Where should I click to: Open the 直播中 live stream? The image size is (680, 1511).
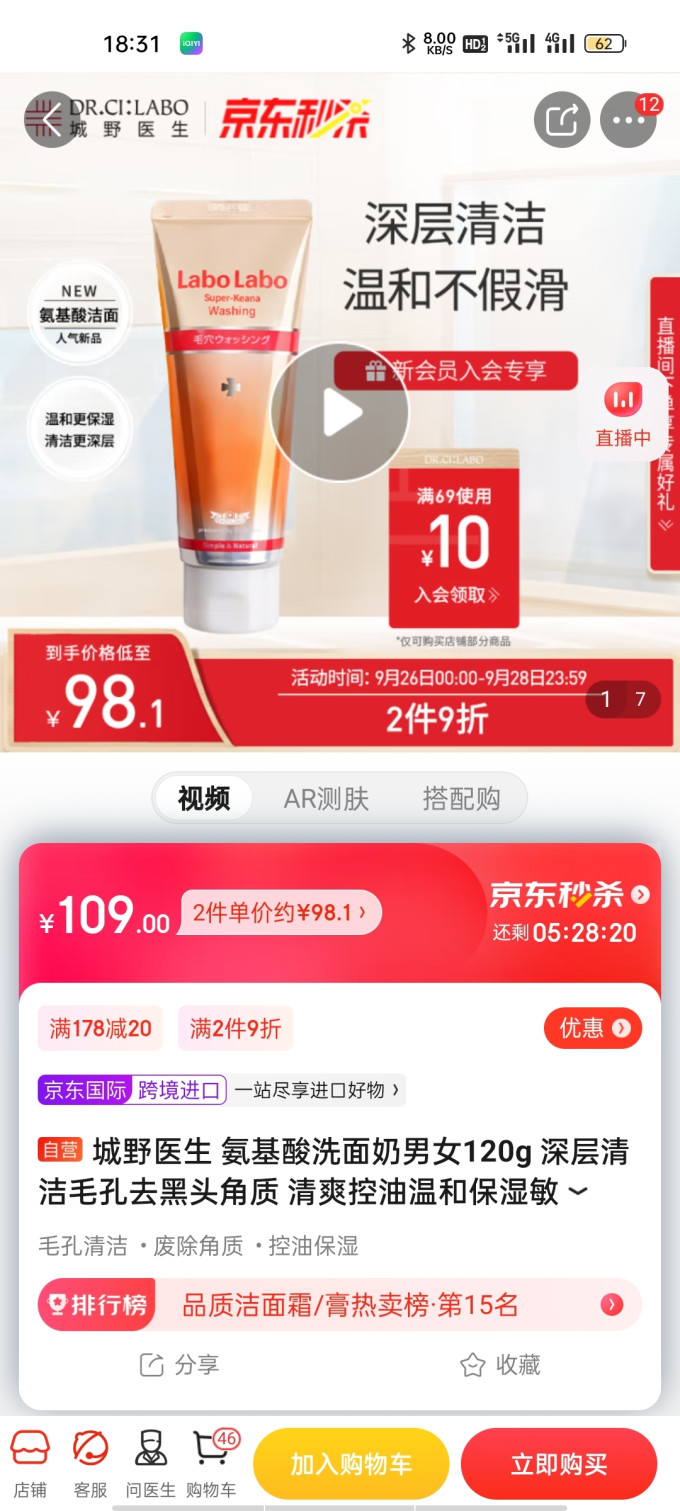[x=623, y=414]
